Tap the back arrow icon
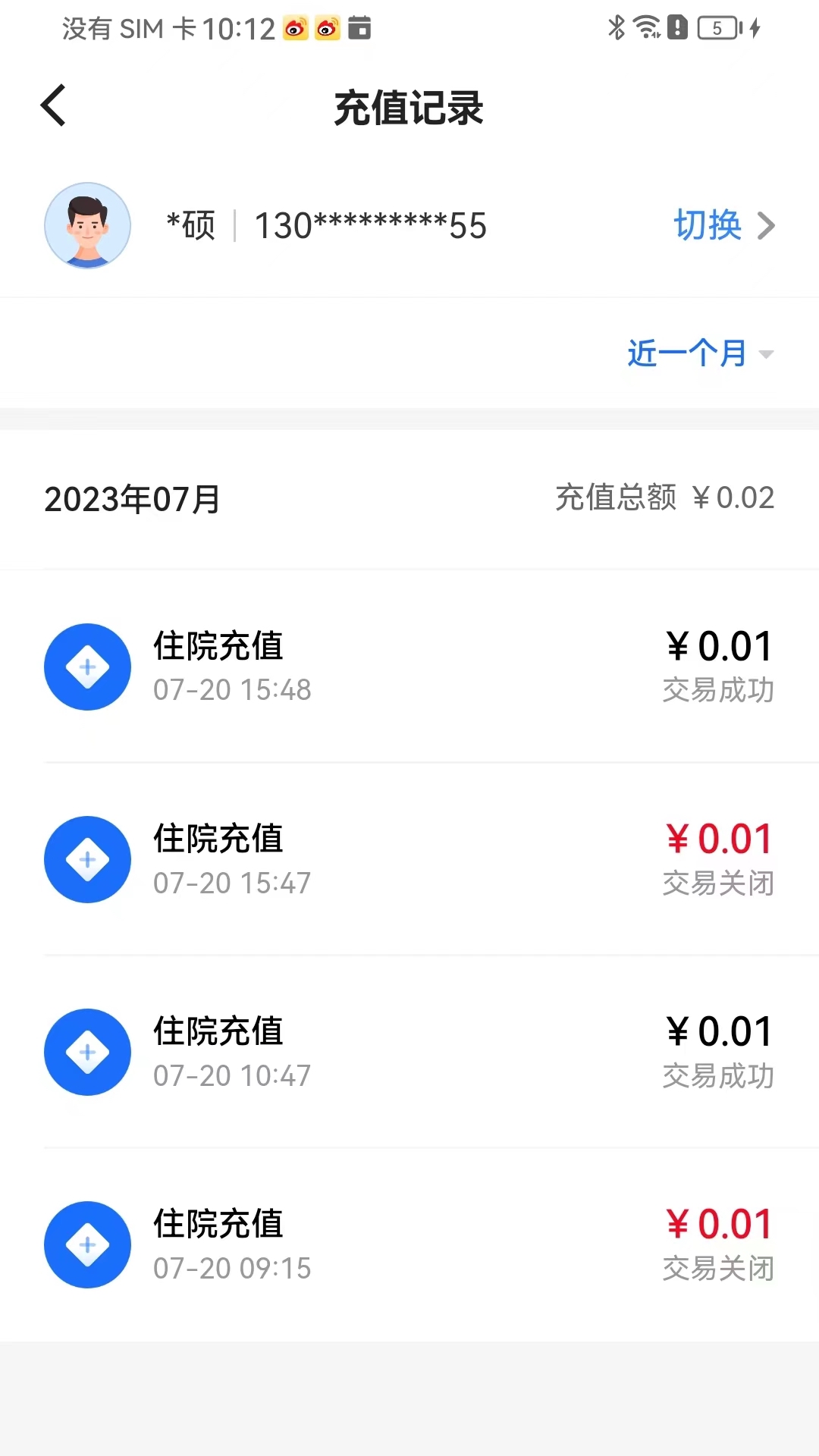 click(x=52, y=105)
